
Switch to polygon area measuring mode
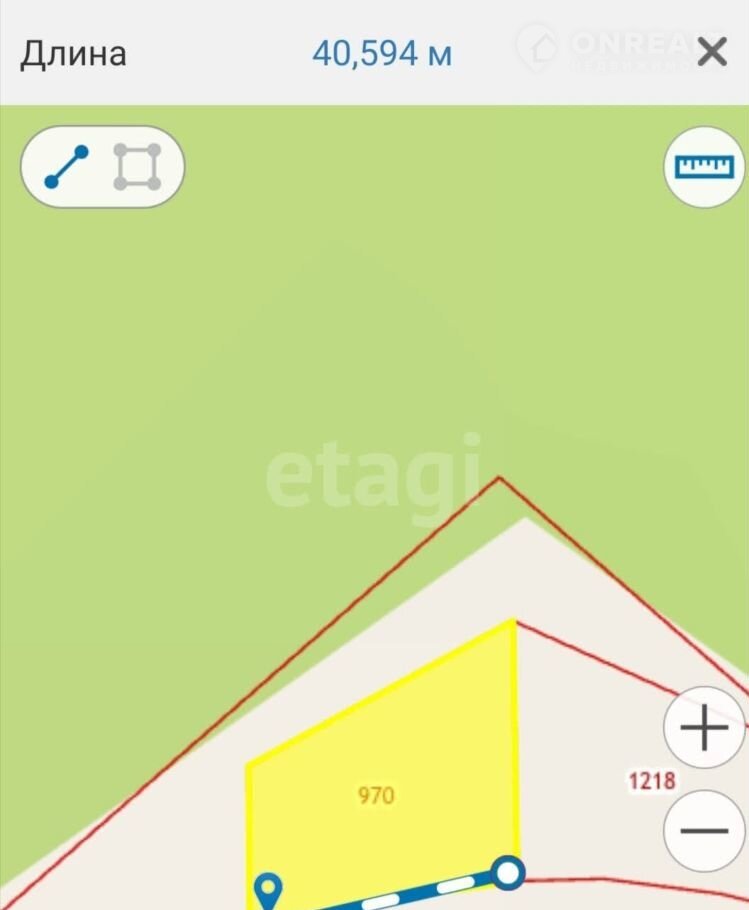[x=137, y=167]
